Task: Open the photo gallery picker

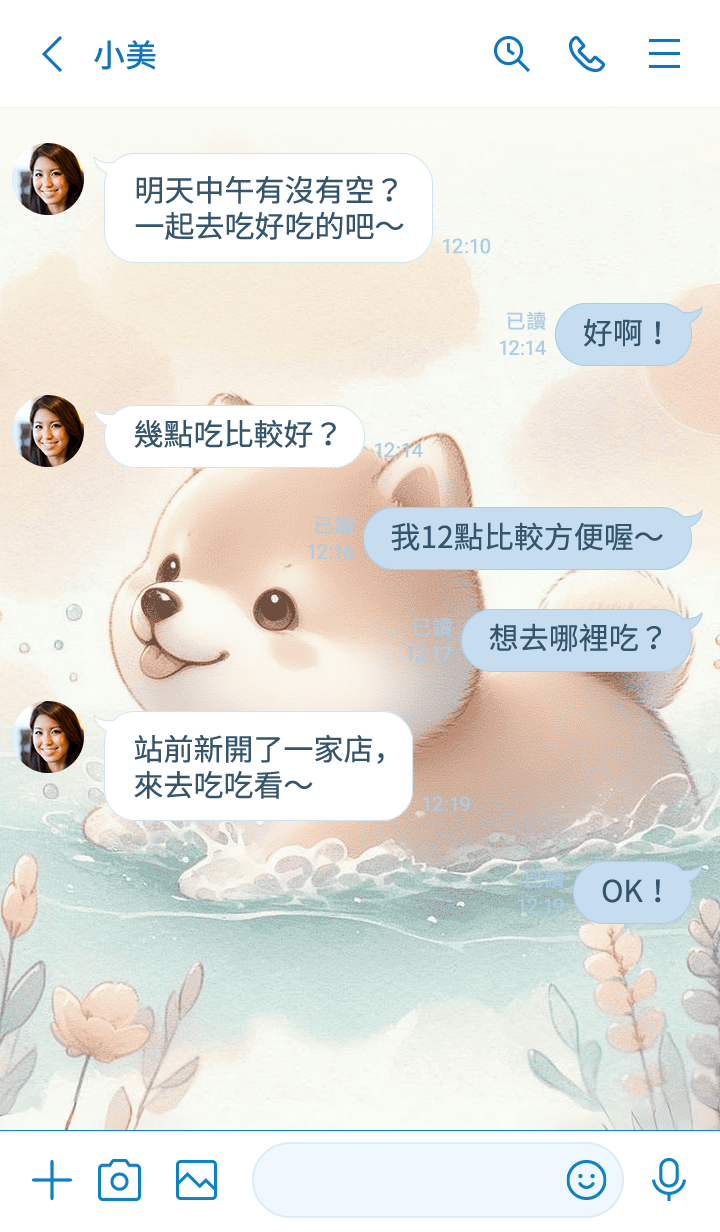Action: [196, 1181]
